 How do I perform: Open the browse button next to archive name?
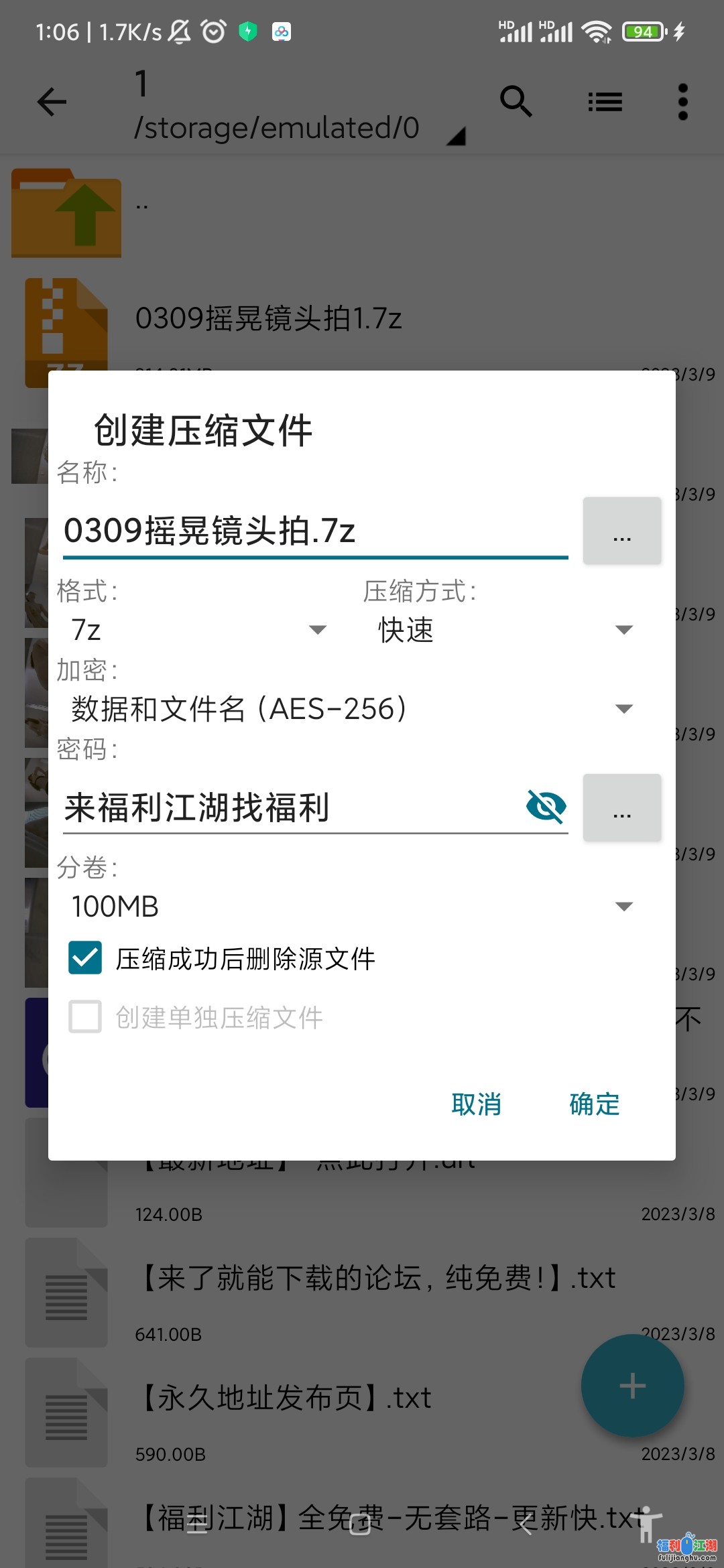(x=621, y=531)
